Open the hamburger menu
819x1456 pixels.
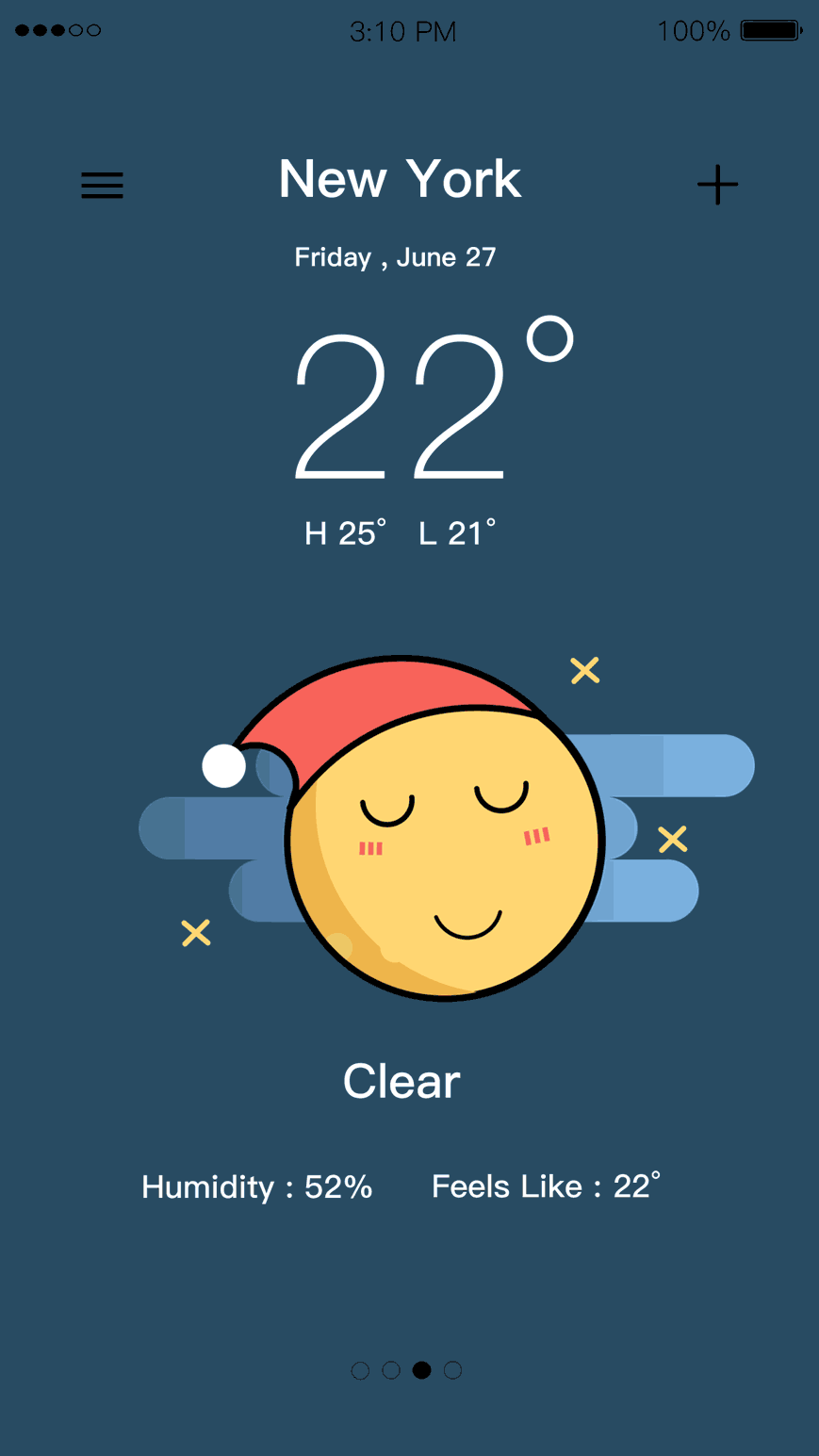click(102, 185)
